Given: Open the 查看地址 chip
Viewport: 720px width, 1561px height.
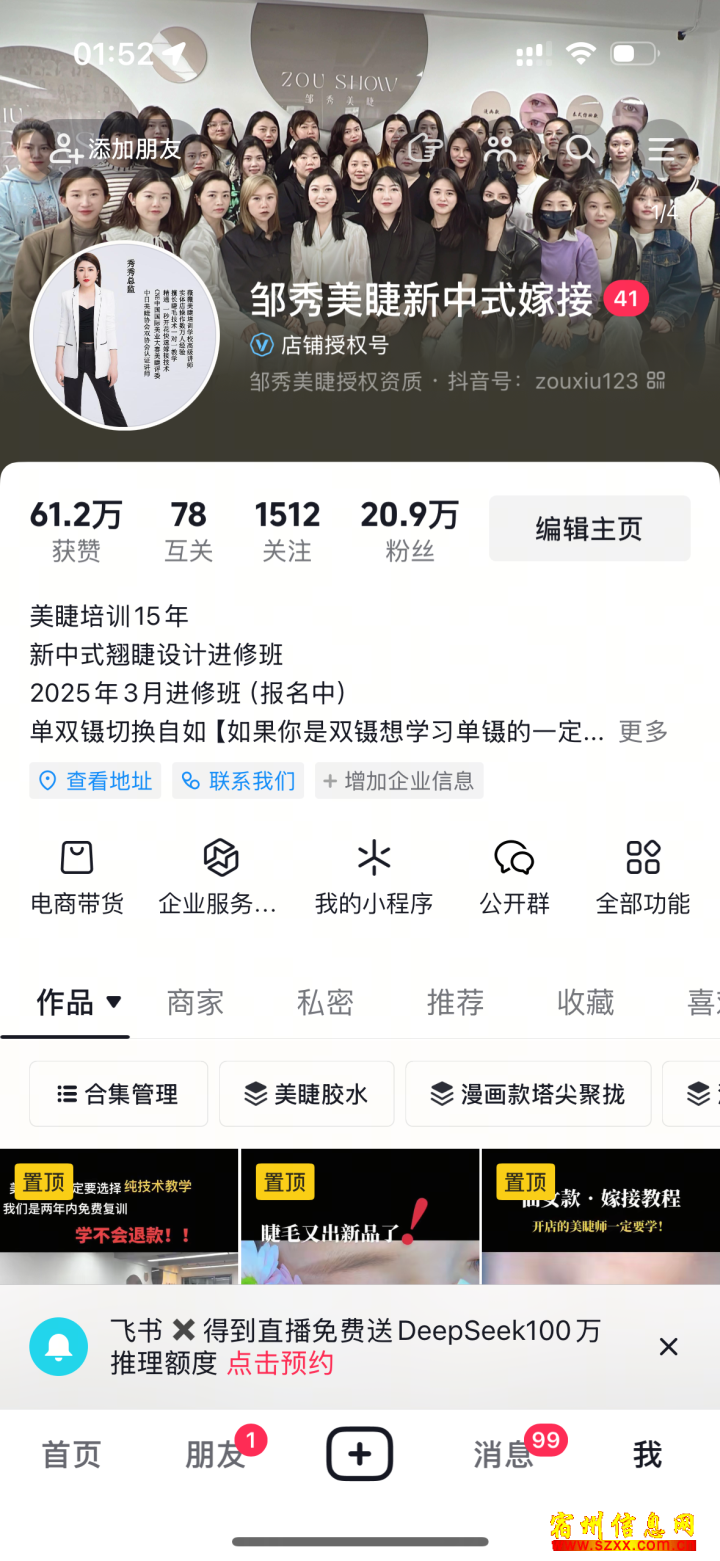Looking at the screenshot, I should [x=95, y=780].
